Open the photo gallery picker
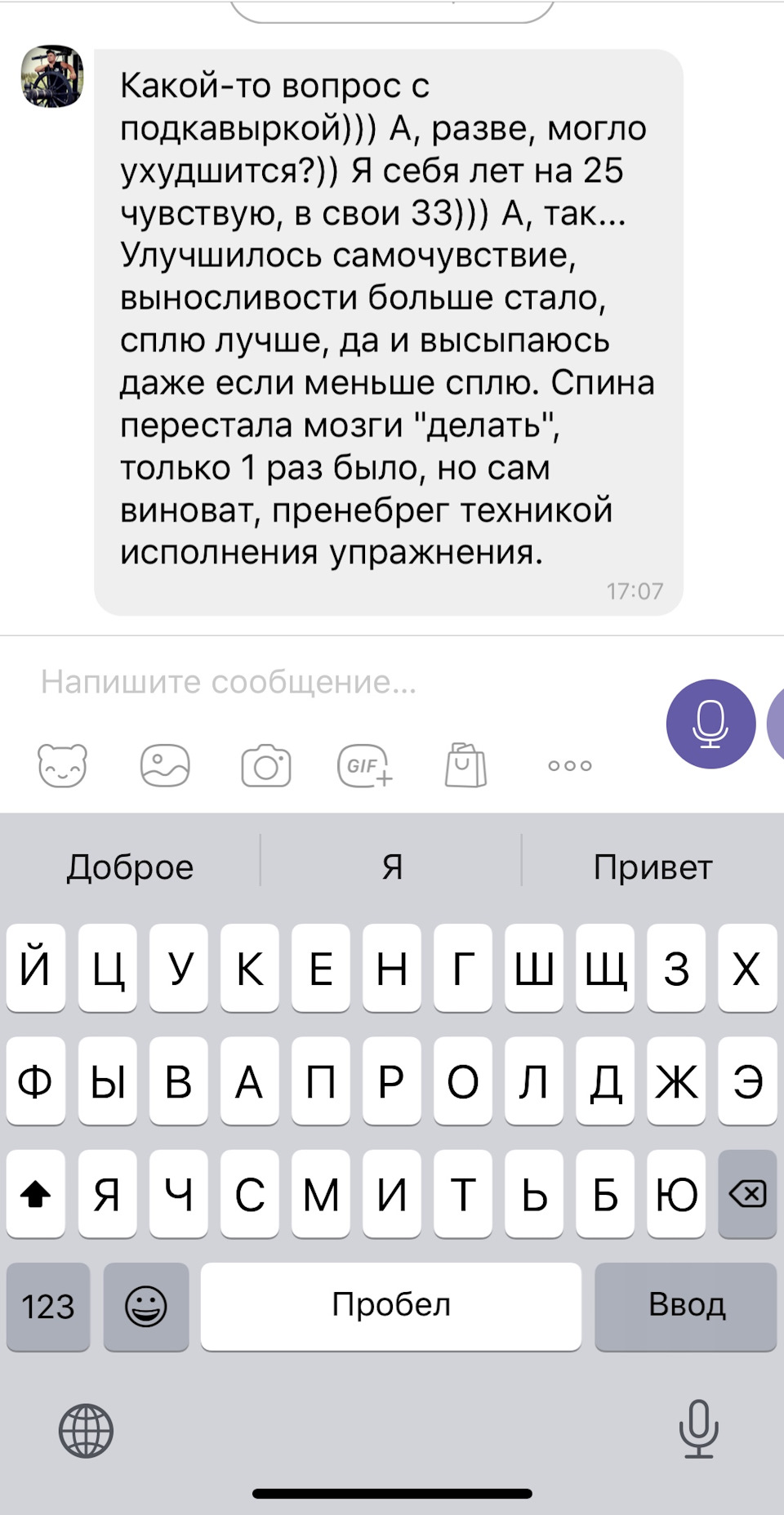This screenshot has height=1515, width=784. (165, 766)
